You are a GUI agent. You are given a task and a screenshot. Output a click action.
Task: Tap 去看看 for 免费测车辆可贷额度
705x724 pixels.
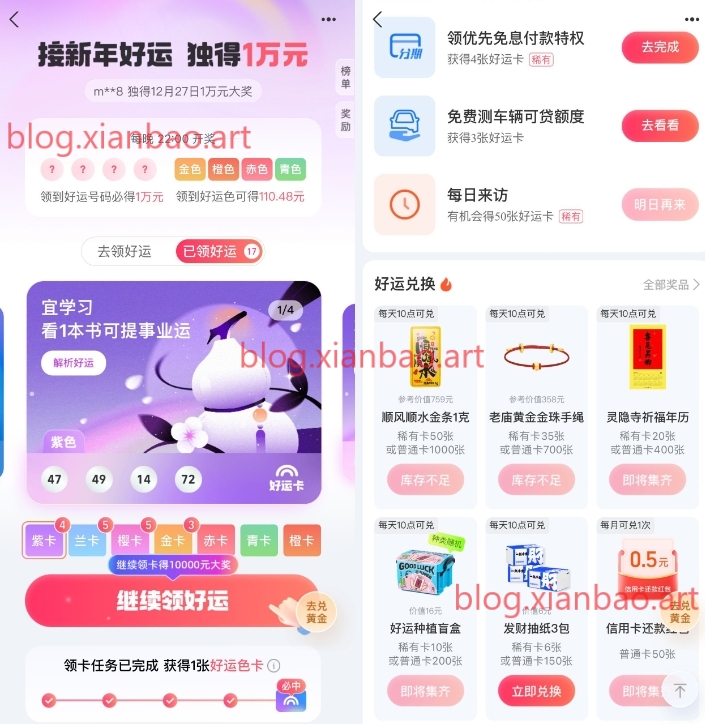[660, 126]
